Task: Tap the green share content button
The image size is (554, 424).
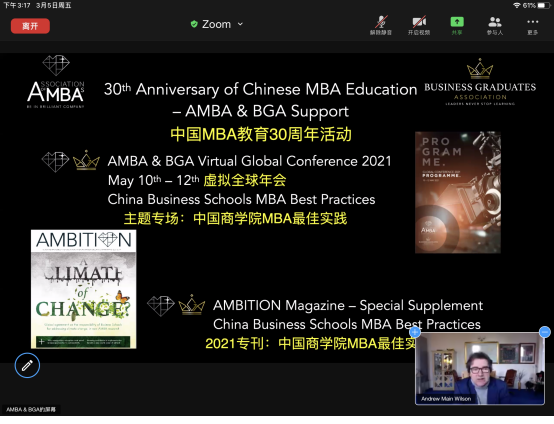Action: 457,25
